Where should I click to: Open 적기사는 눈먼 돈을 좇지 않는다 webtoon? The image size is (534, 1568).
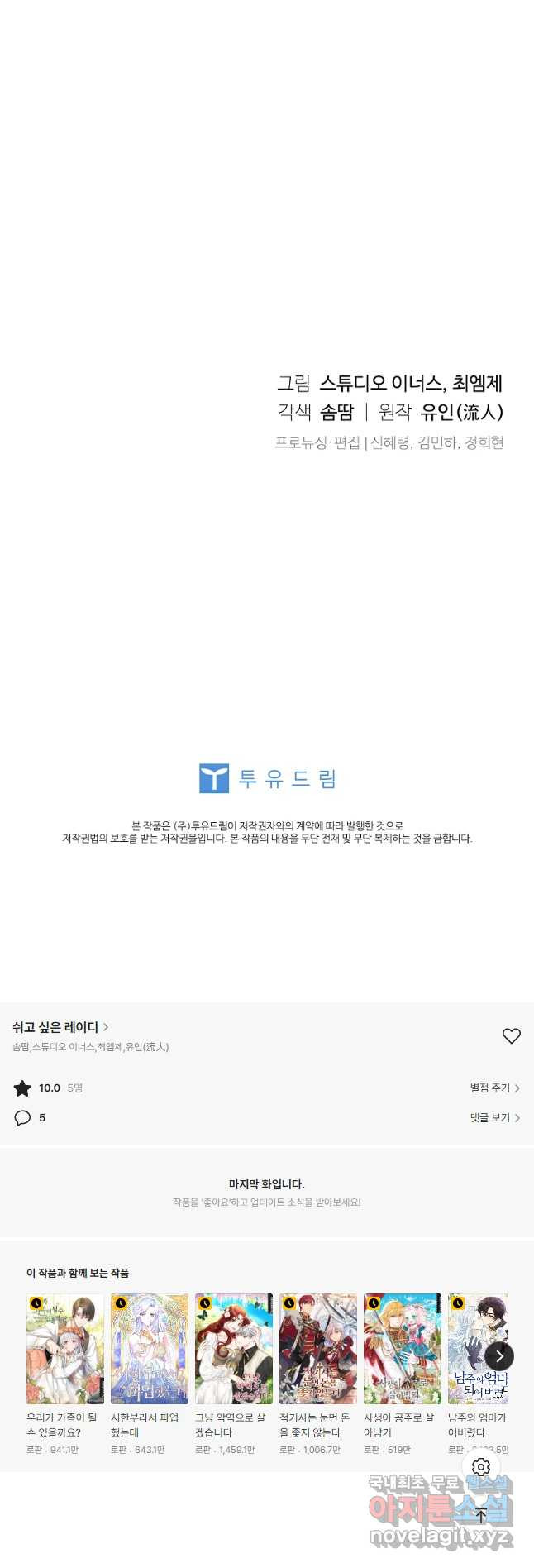pyautogui.click(x=318, y=1350)
